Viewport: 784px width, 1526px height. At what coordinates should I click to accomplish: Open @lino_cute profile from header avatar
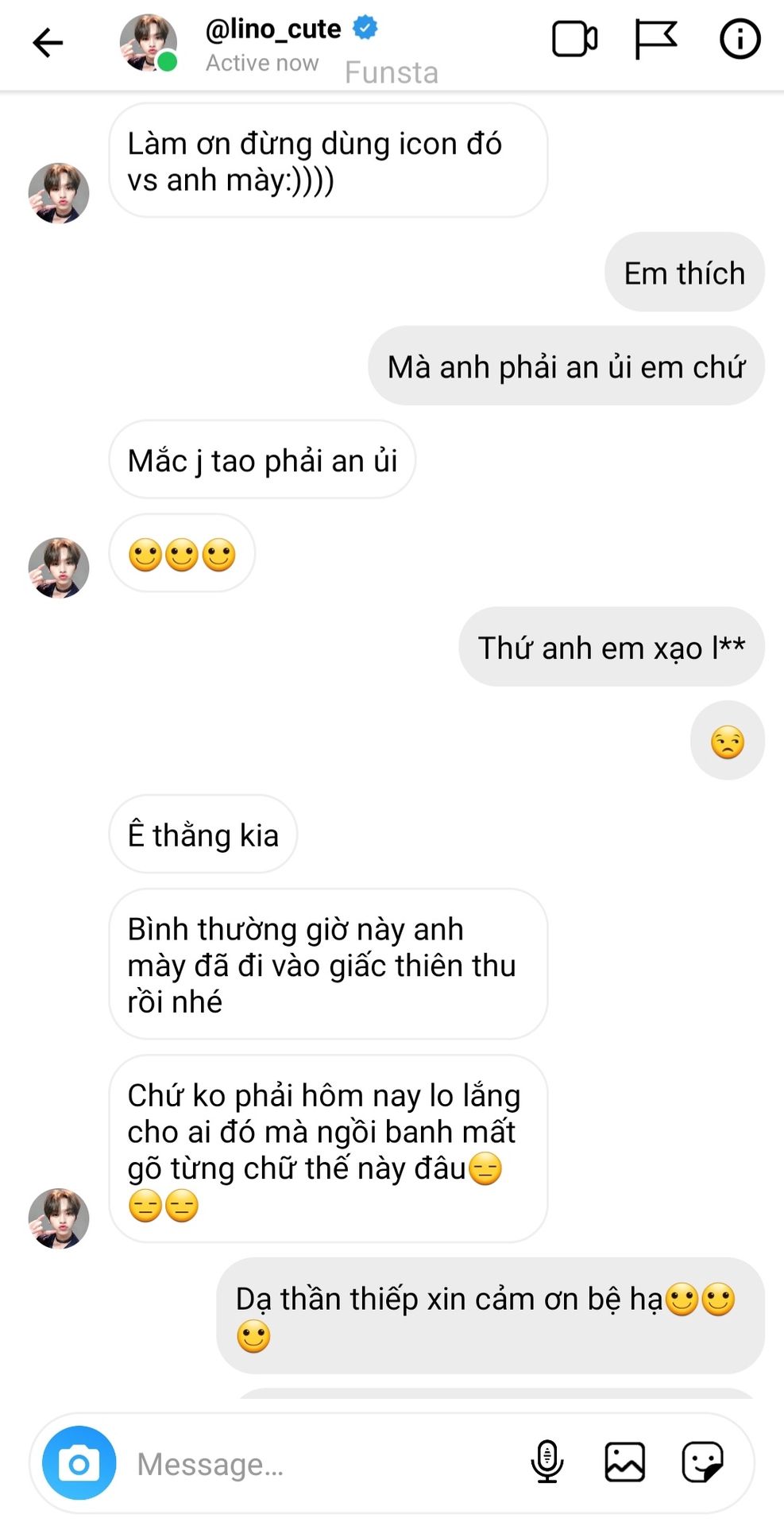point(148,43)
